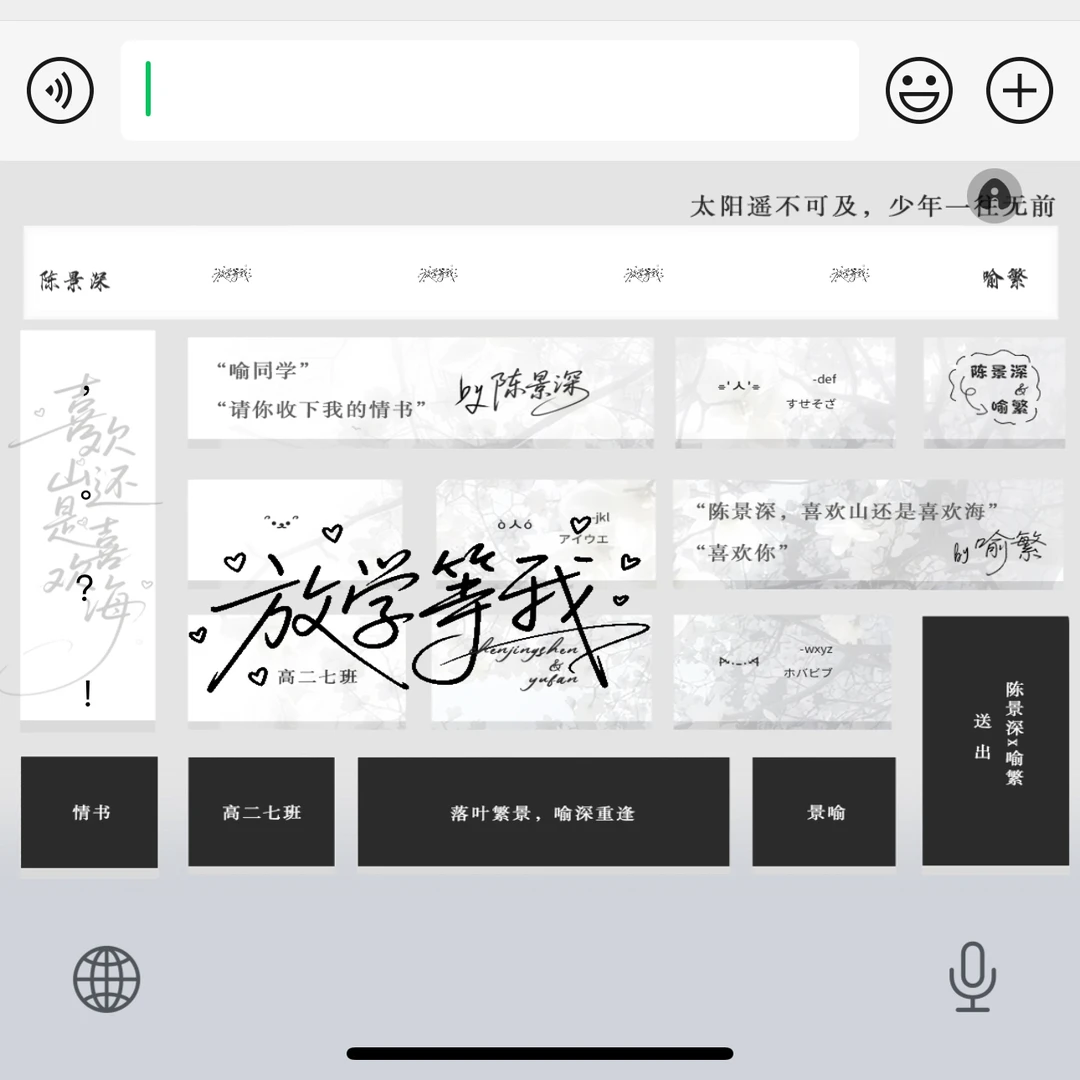Open the plus attachments menu
Viewport: 1080px width, 1080px height.
tap(1019, 90)
